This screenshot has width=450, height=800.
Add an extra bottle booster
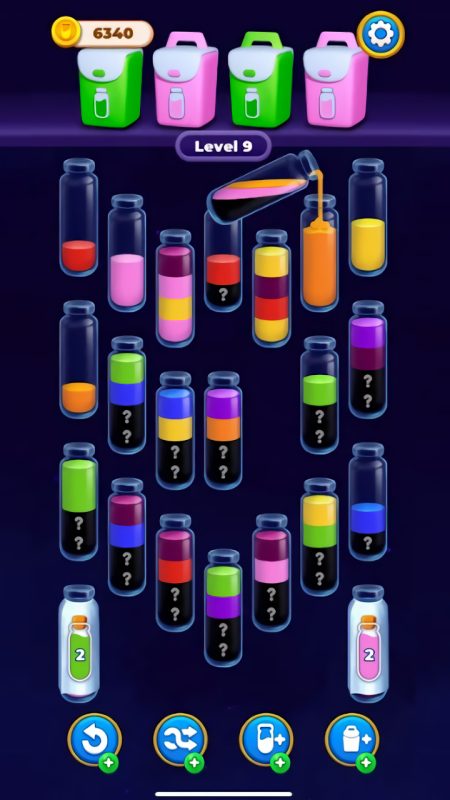[x=266, y=741]
